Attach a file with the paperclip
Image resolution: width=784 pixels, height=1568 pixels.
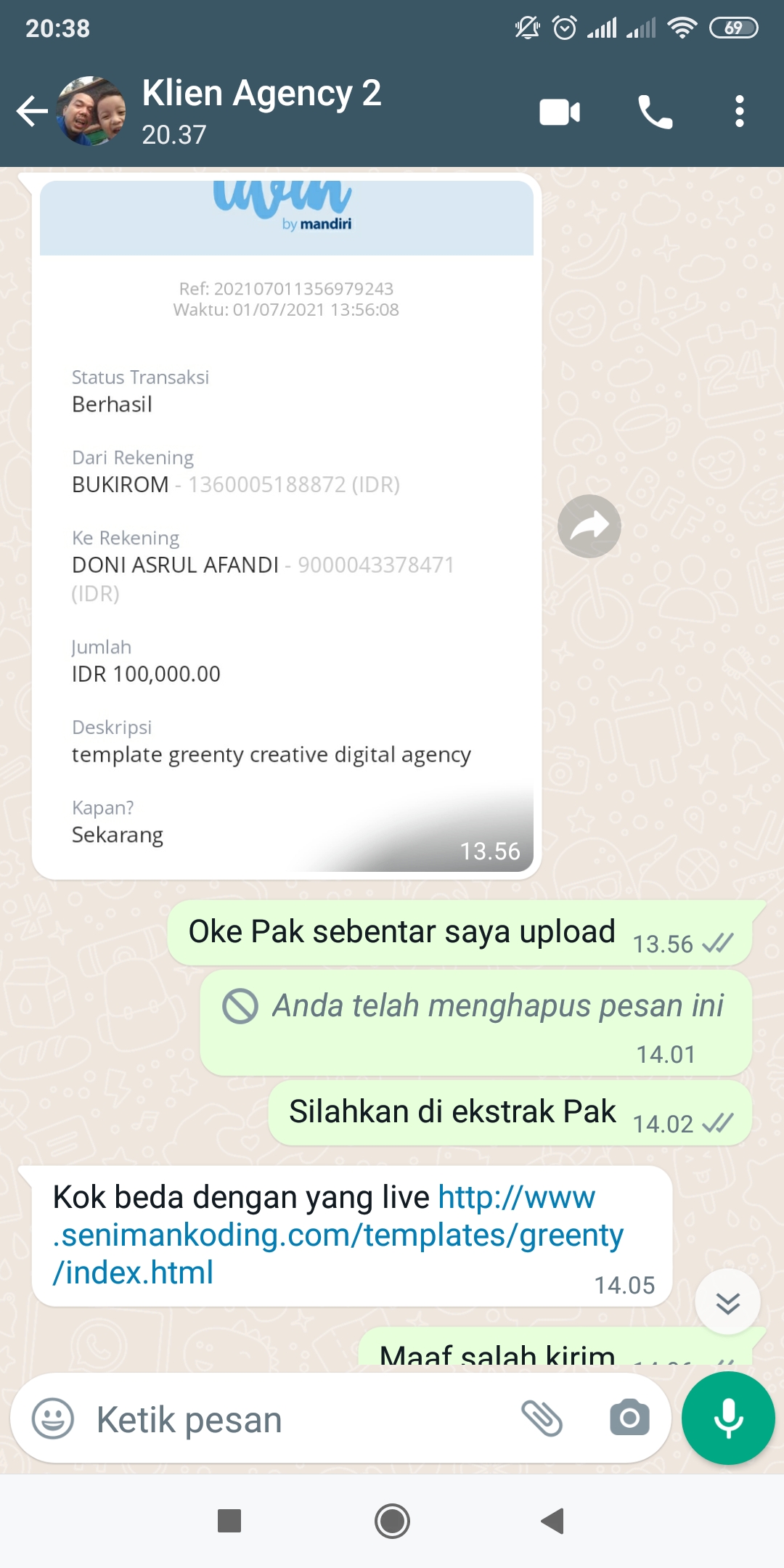point(542,1418)
